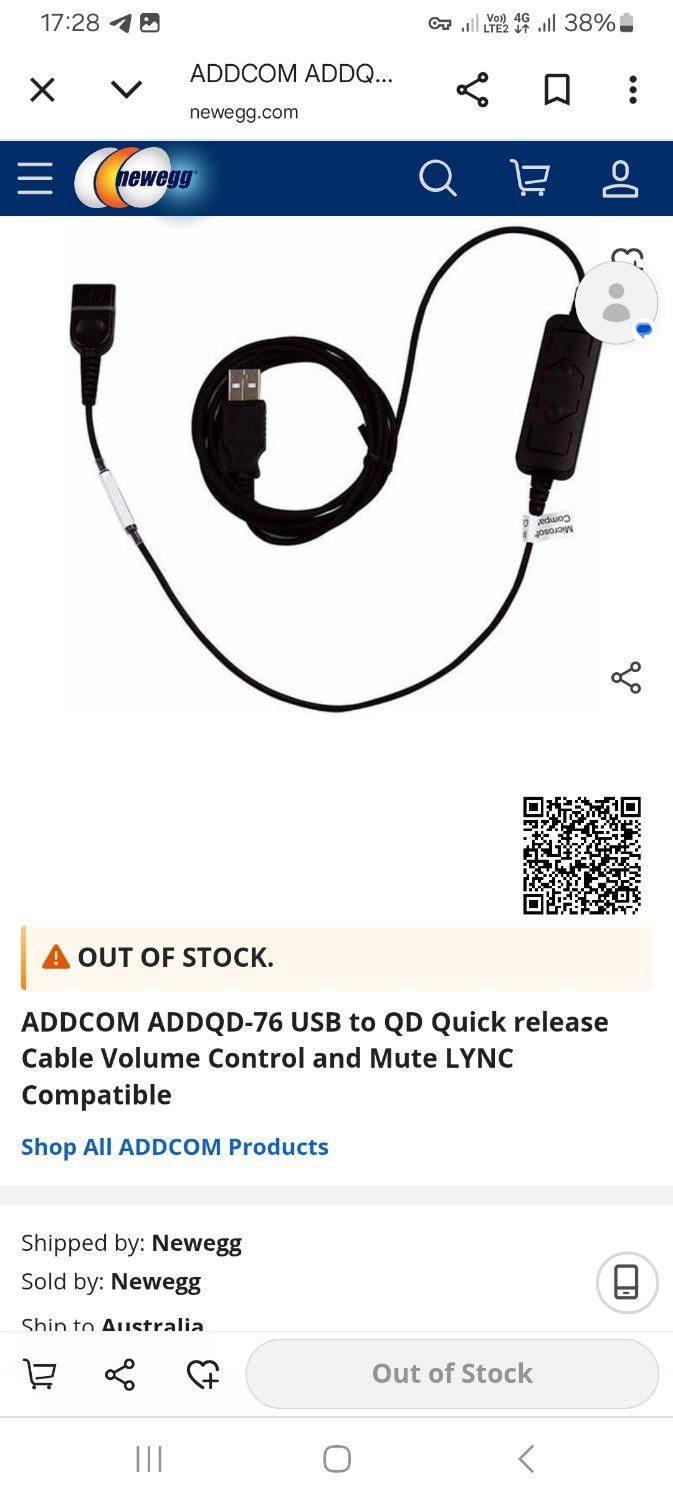This screenshot has height=1500, width=673.
Task: Share this page from the browser toolbar
Action: pos(472,91)
